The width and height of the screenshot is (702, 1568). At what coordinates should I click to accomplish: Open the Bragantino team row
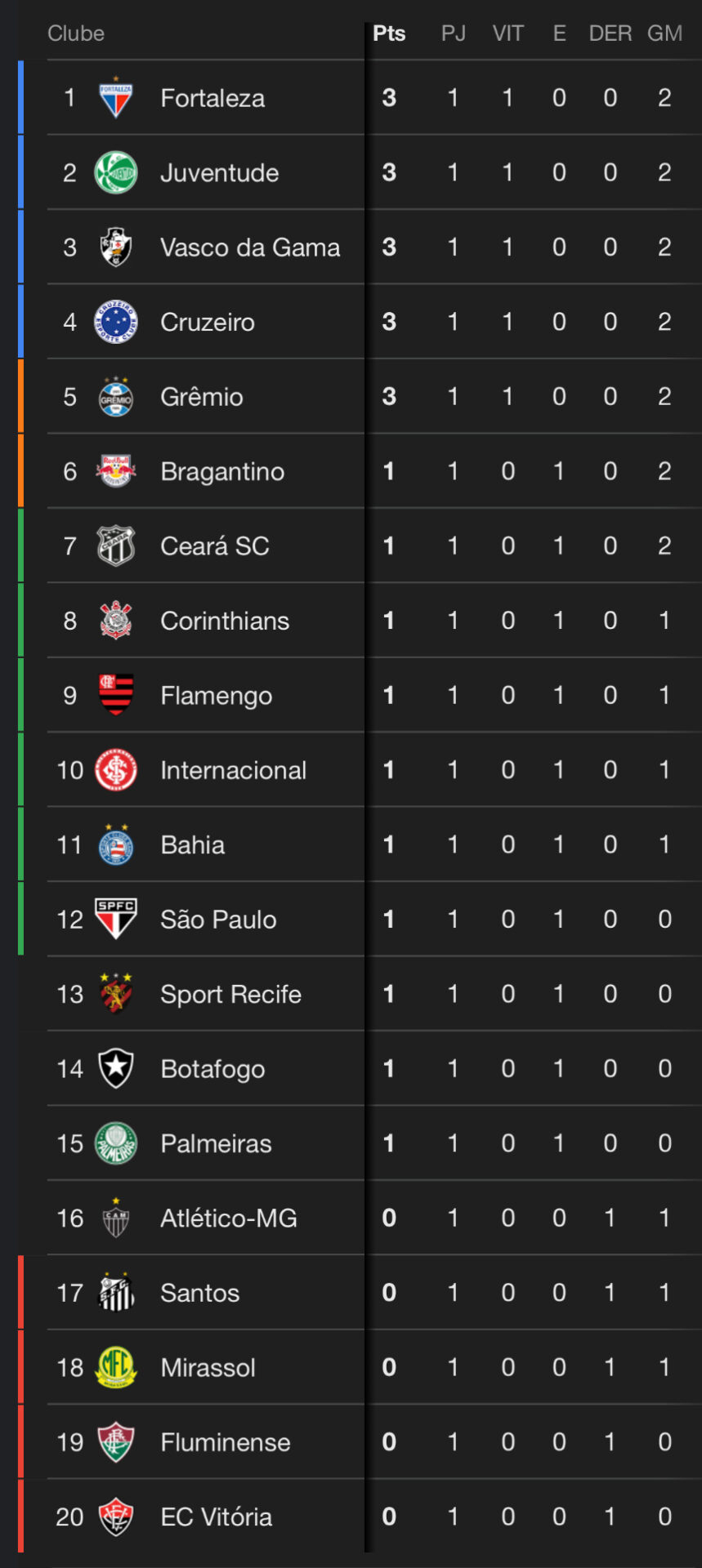(x=222, y=471)
